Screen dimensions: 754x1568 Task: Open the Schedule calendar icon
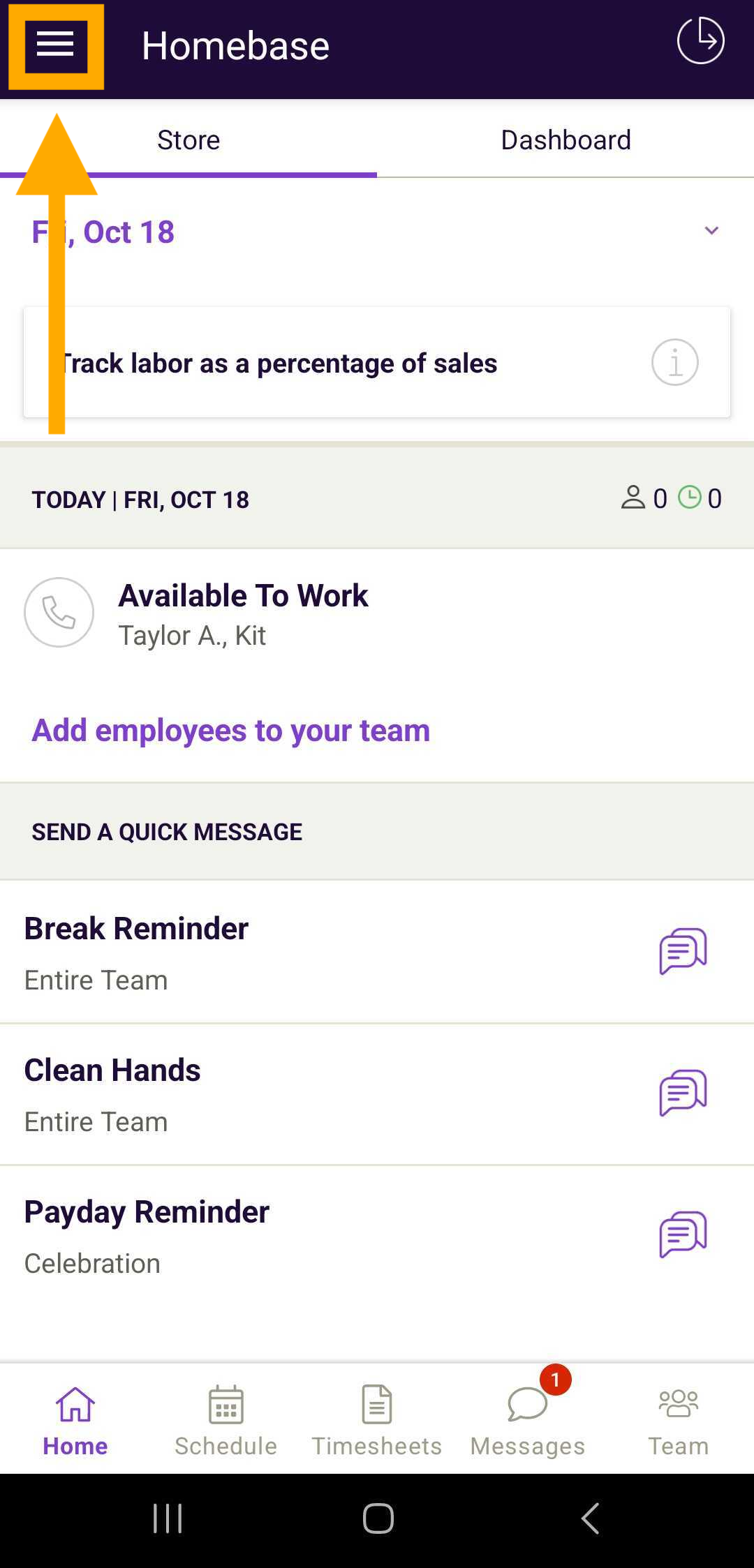pyautogui.click(x=225, y=1404)
